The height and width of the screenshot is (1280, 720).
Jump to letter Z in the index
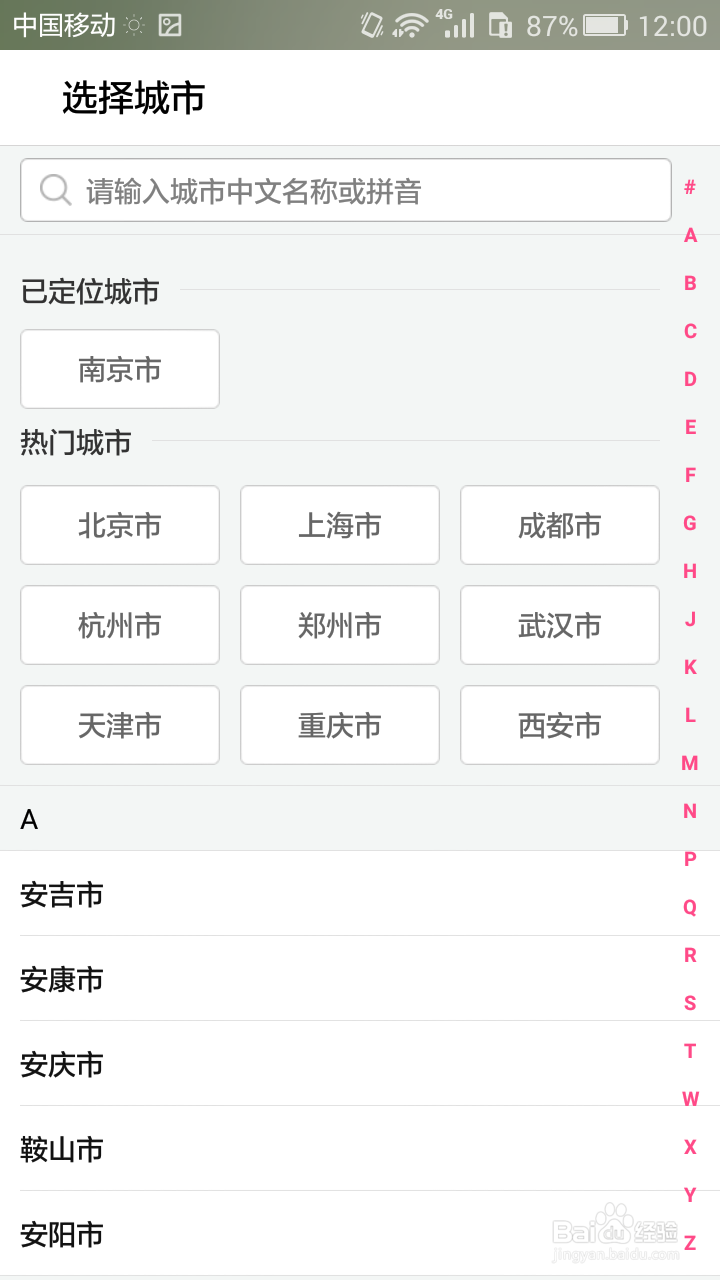click(690, 1242)
